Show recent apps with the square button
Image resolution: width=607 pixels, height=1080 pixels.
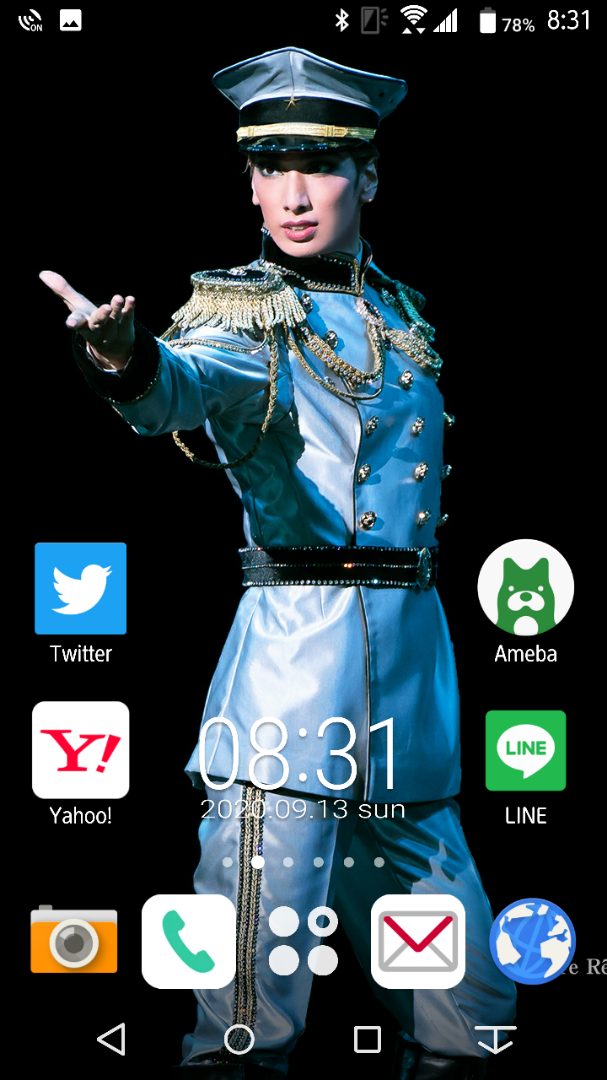click(x=367, y=1040)
